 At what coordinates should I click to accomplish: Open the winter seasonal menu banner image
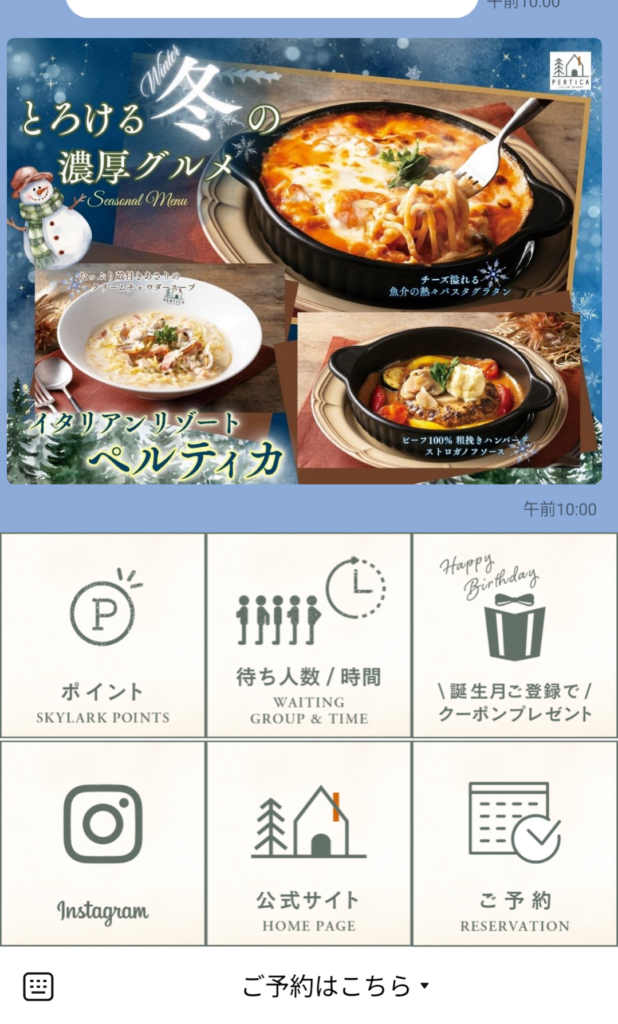304,261
